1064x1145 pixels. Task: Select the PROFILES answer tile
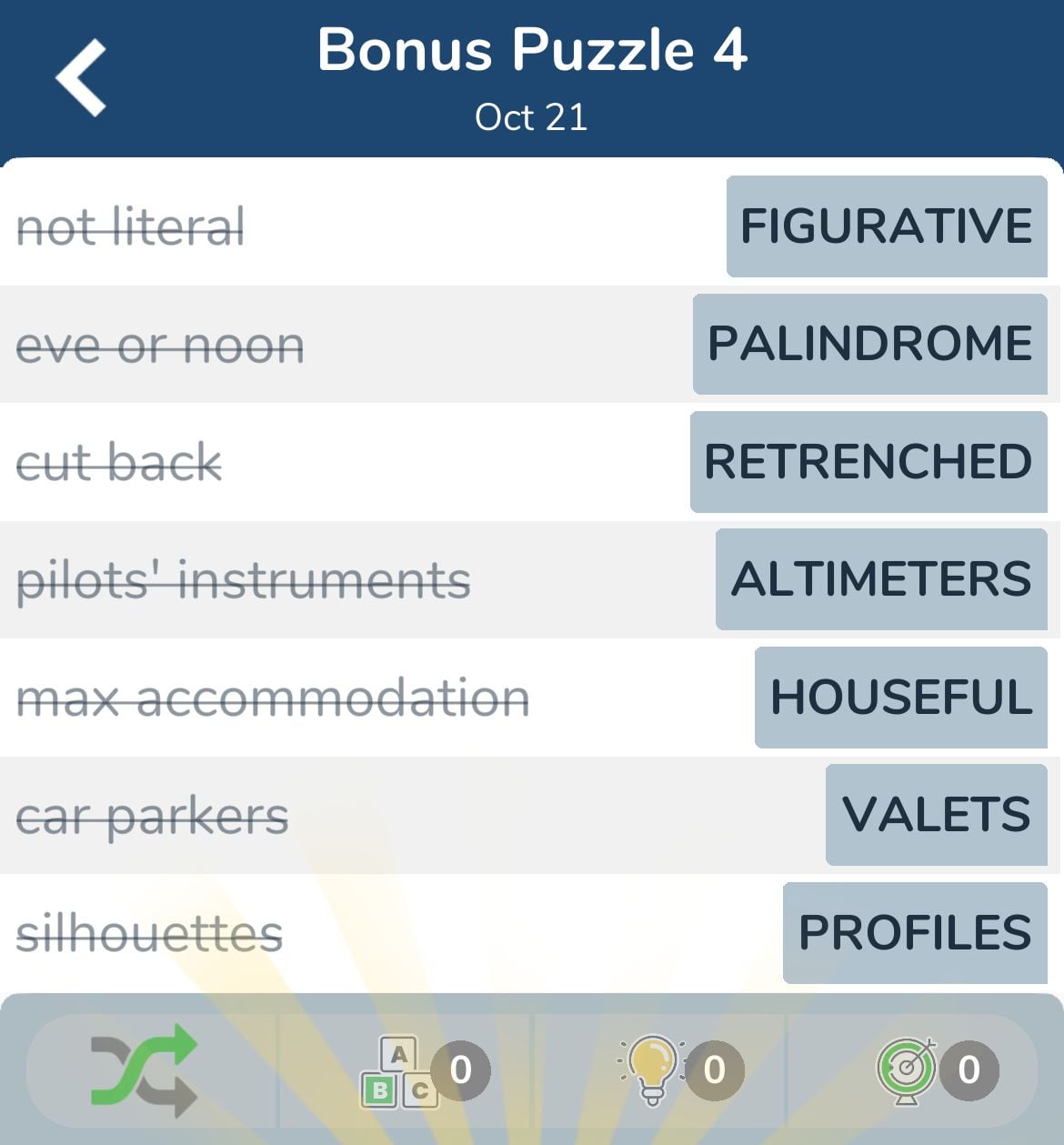pos(913,931)
